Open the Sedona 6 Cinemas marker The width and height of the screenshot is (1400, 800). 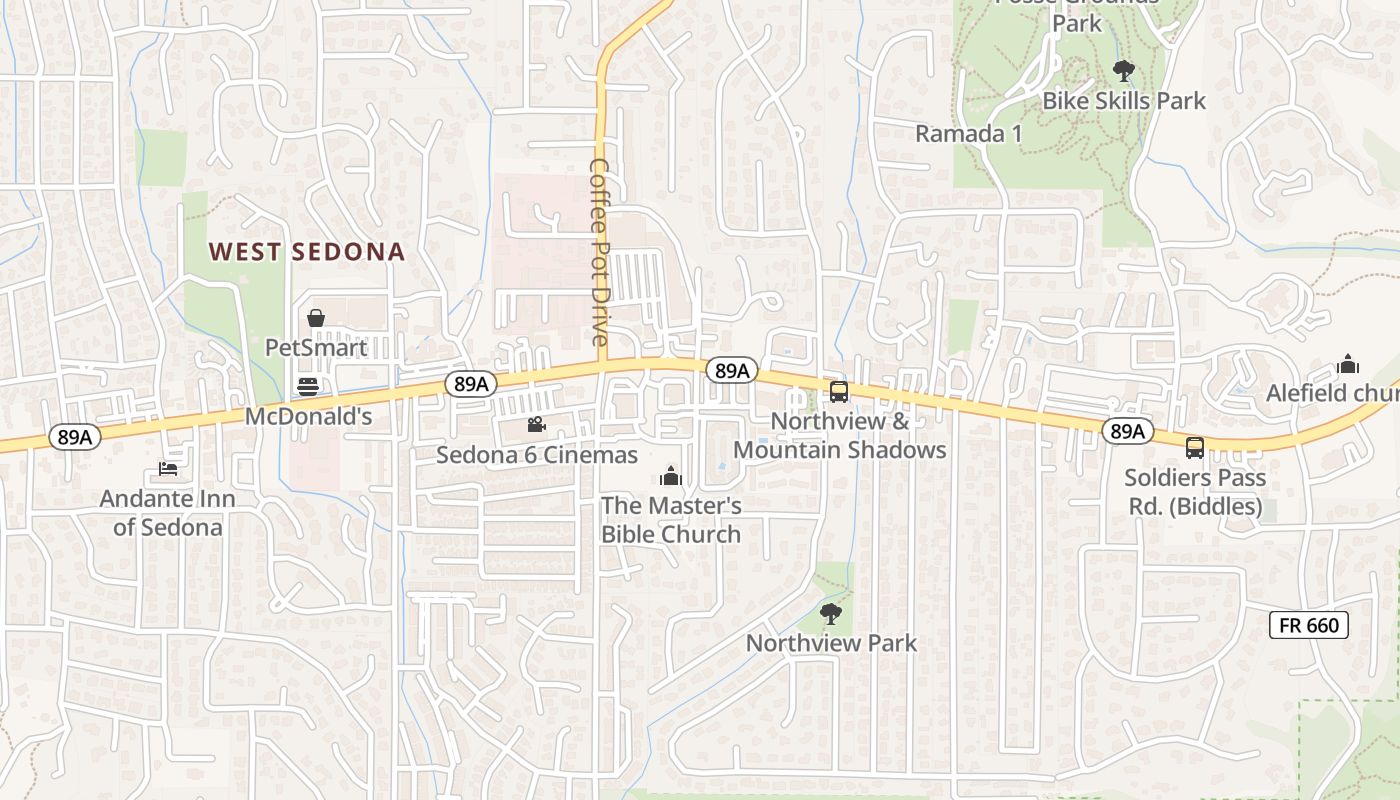[537, 425]
